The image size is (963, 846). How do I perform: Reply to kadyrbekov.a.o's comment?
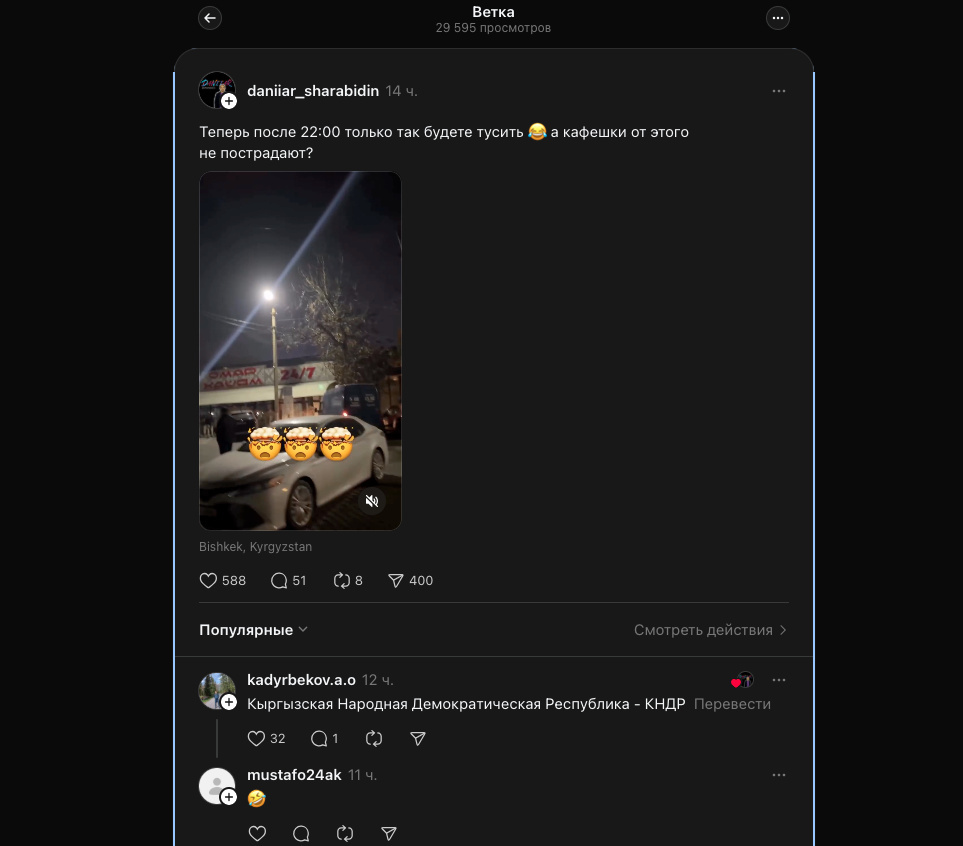point(319,739)
